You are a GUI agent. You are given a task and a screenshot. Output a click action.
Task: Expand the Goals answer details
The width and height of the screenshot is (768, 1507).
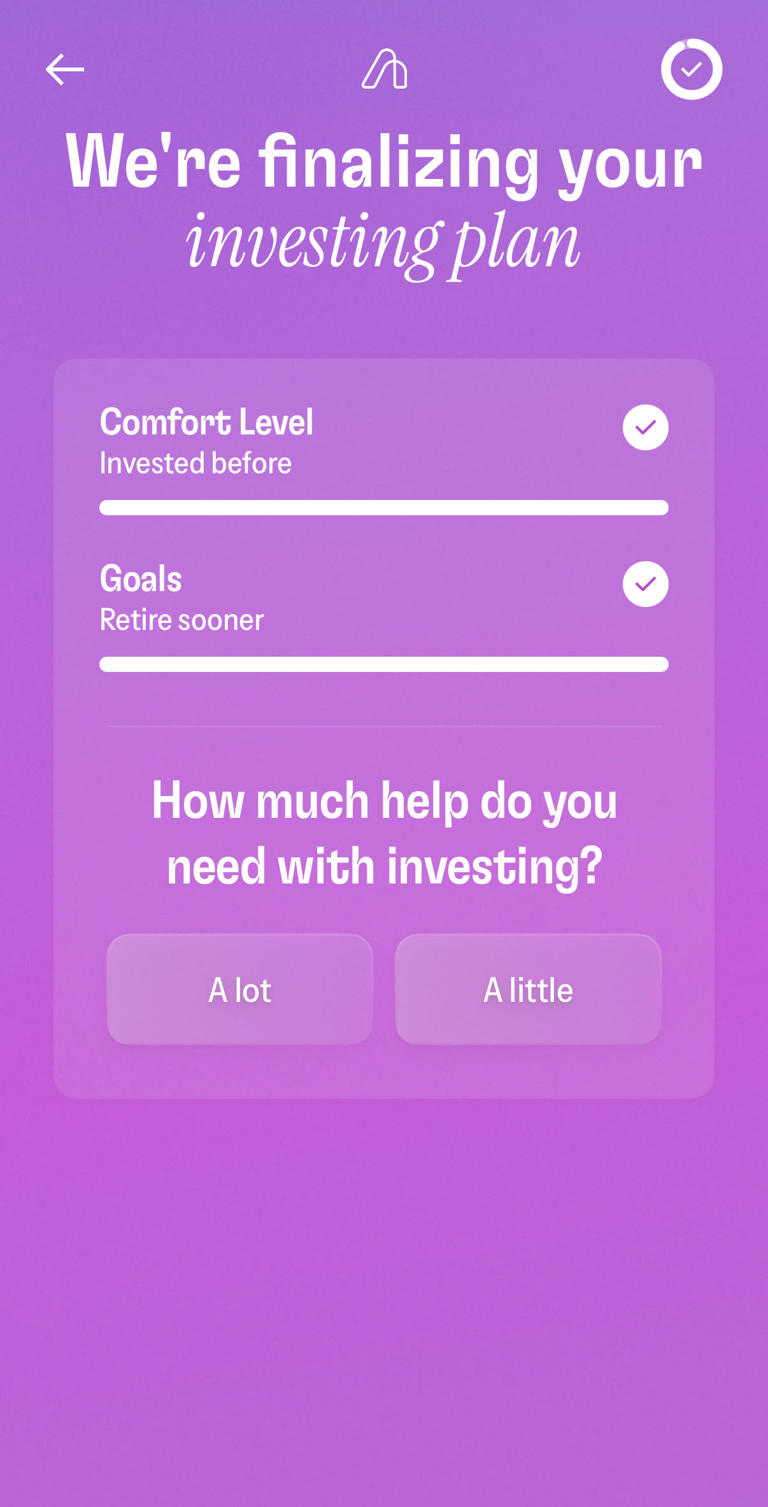pyautogui.click(x=180, y=619)
